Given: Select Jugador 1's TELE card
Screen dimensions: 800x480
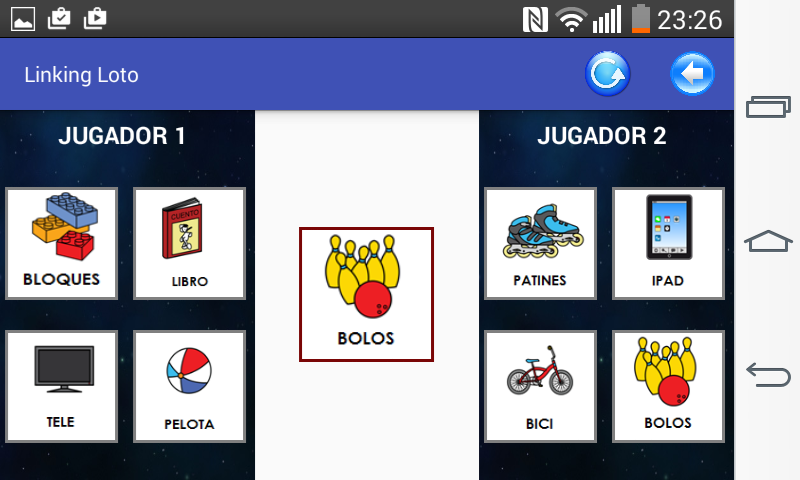Looking at the screenshot, I should [62, 386].
